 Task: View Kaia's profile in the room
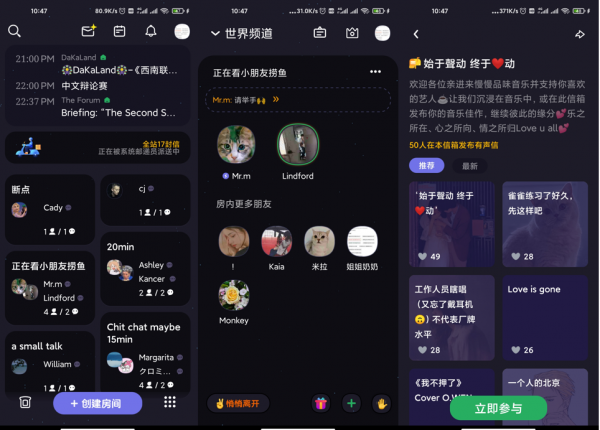click(x=277, y=242)
